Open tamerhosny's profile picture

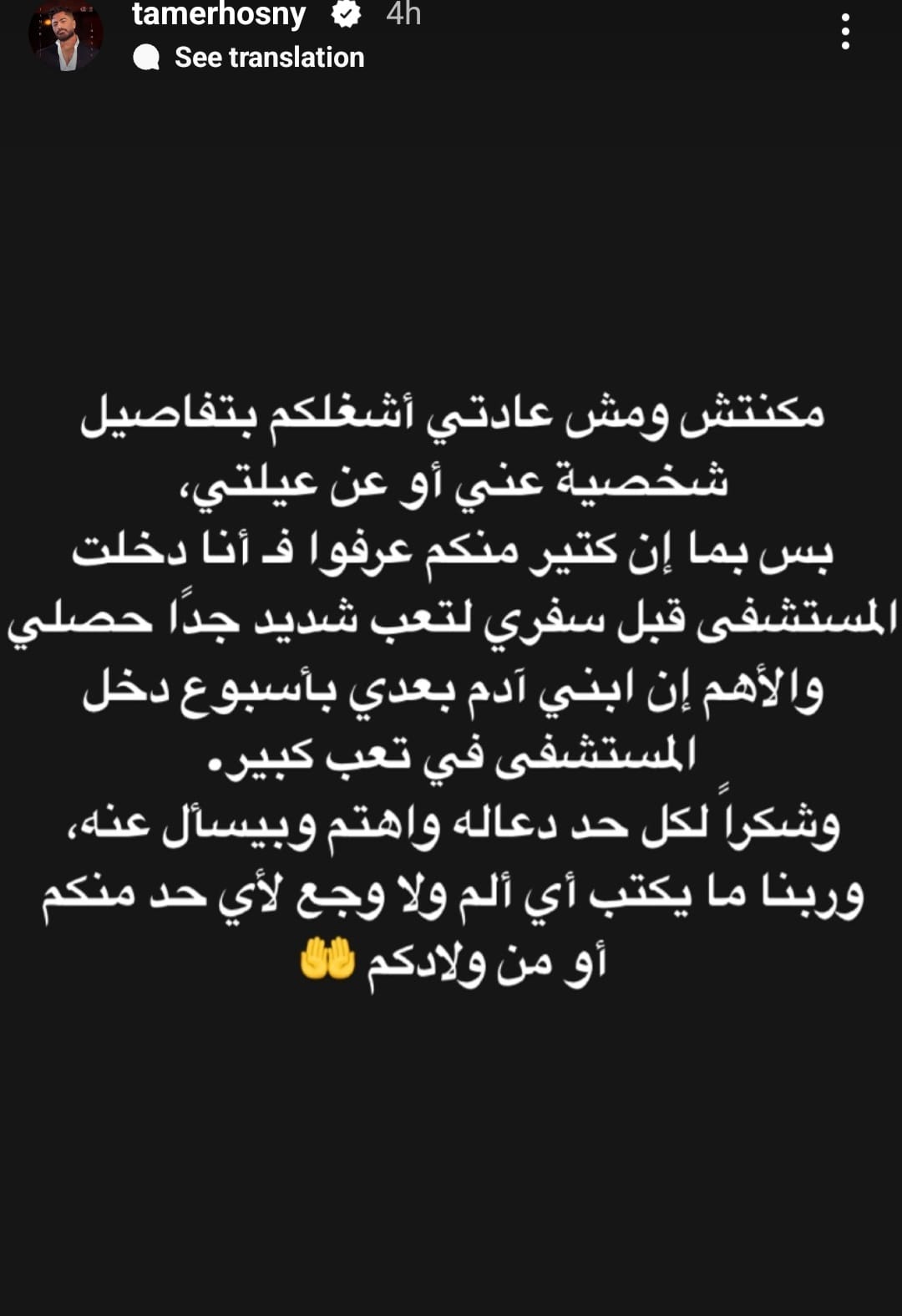tap(66, 35)
